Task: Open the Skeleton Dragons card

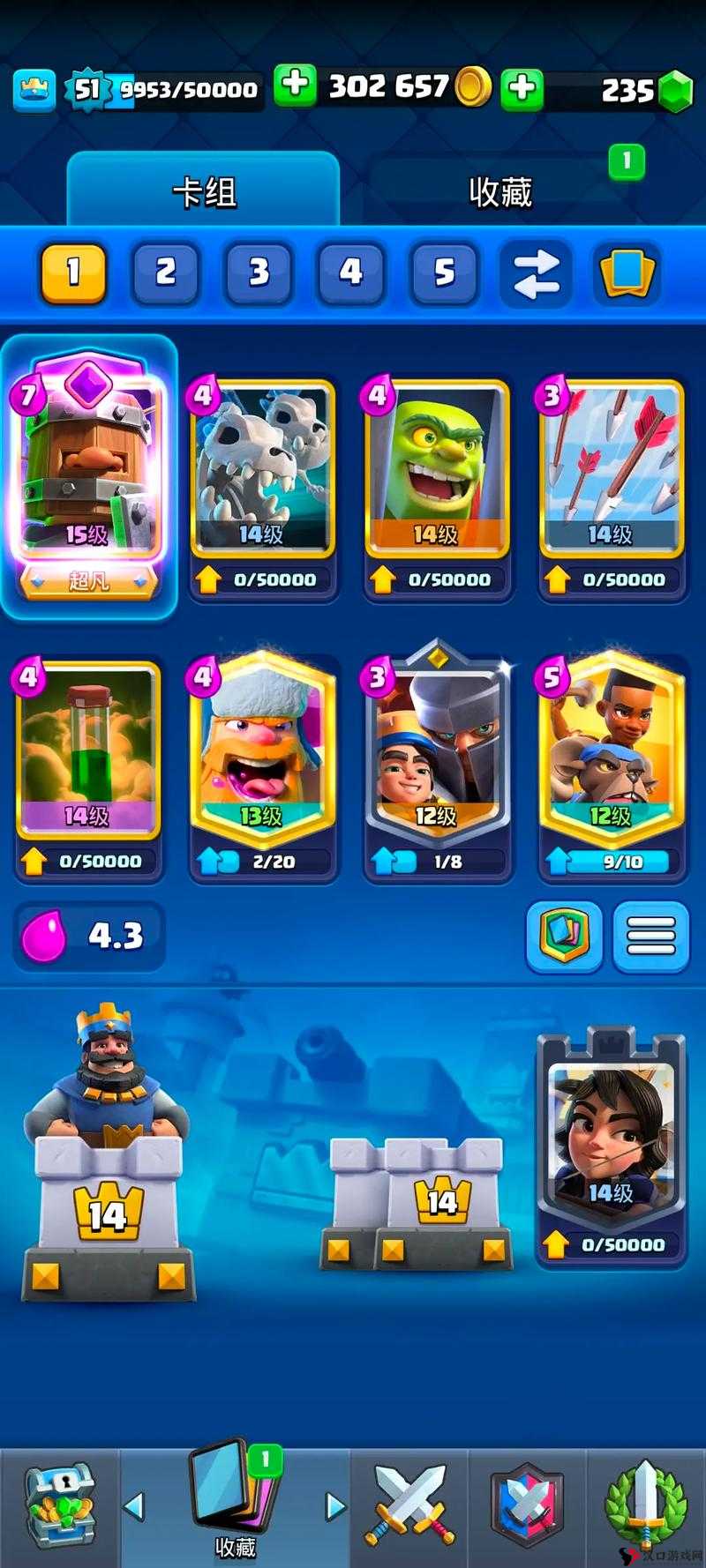Action: tap(262, 467)
